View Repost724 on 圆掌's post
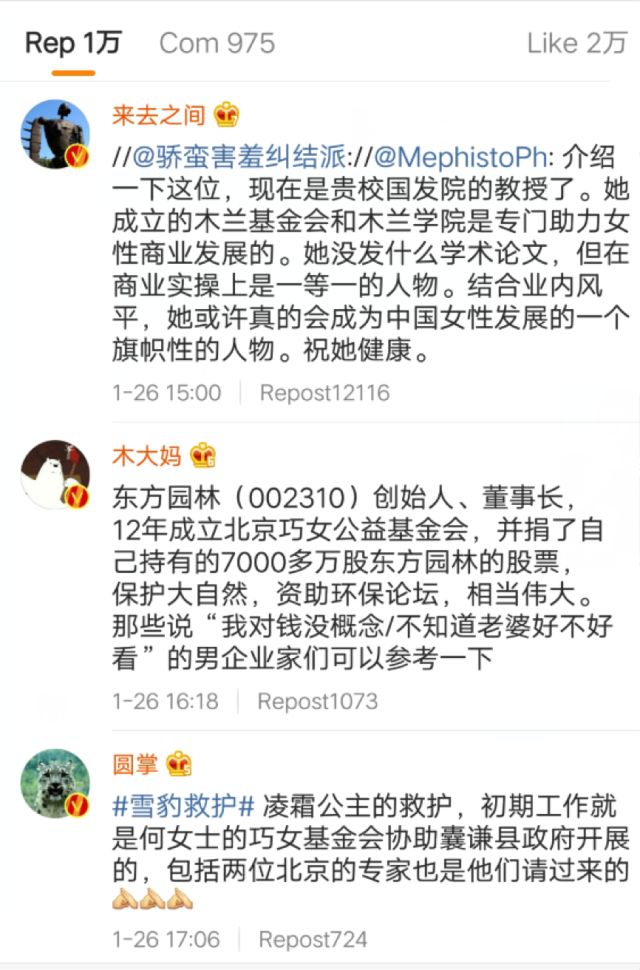640x970 pixels. coord(312,939)
